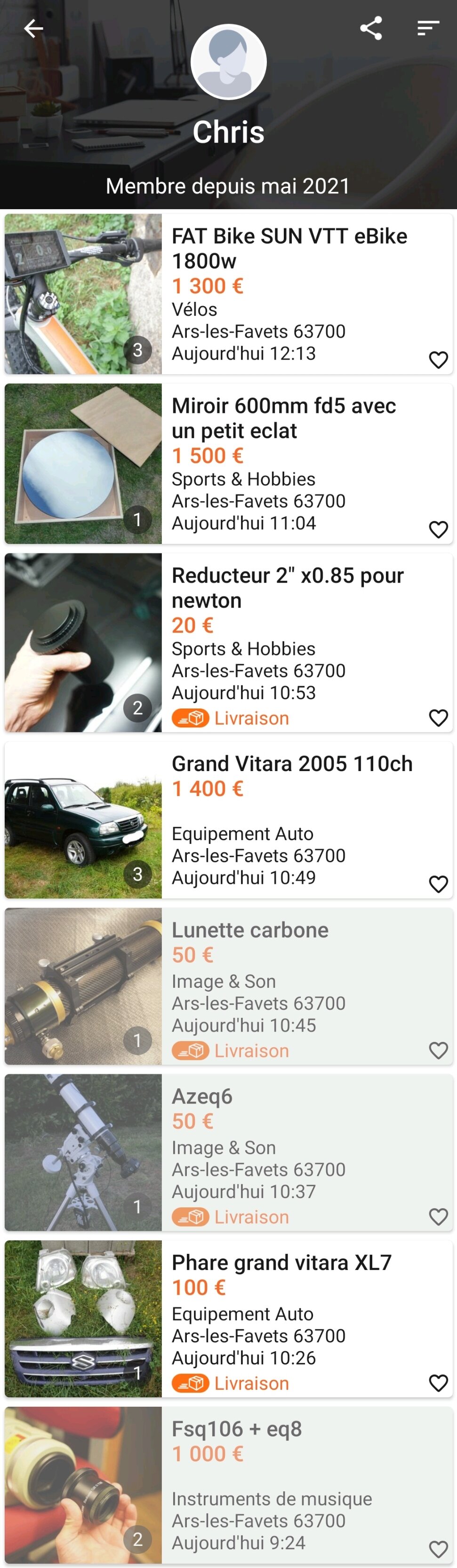
Task: Select the Lunette carbone listing
Action: (x=250, y=930)
